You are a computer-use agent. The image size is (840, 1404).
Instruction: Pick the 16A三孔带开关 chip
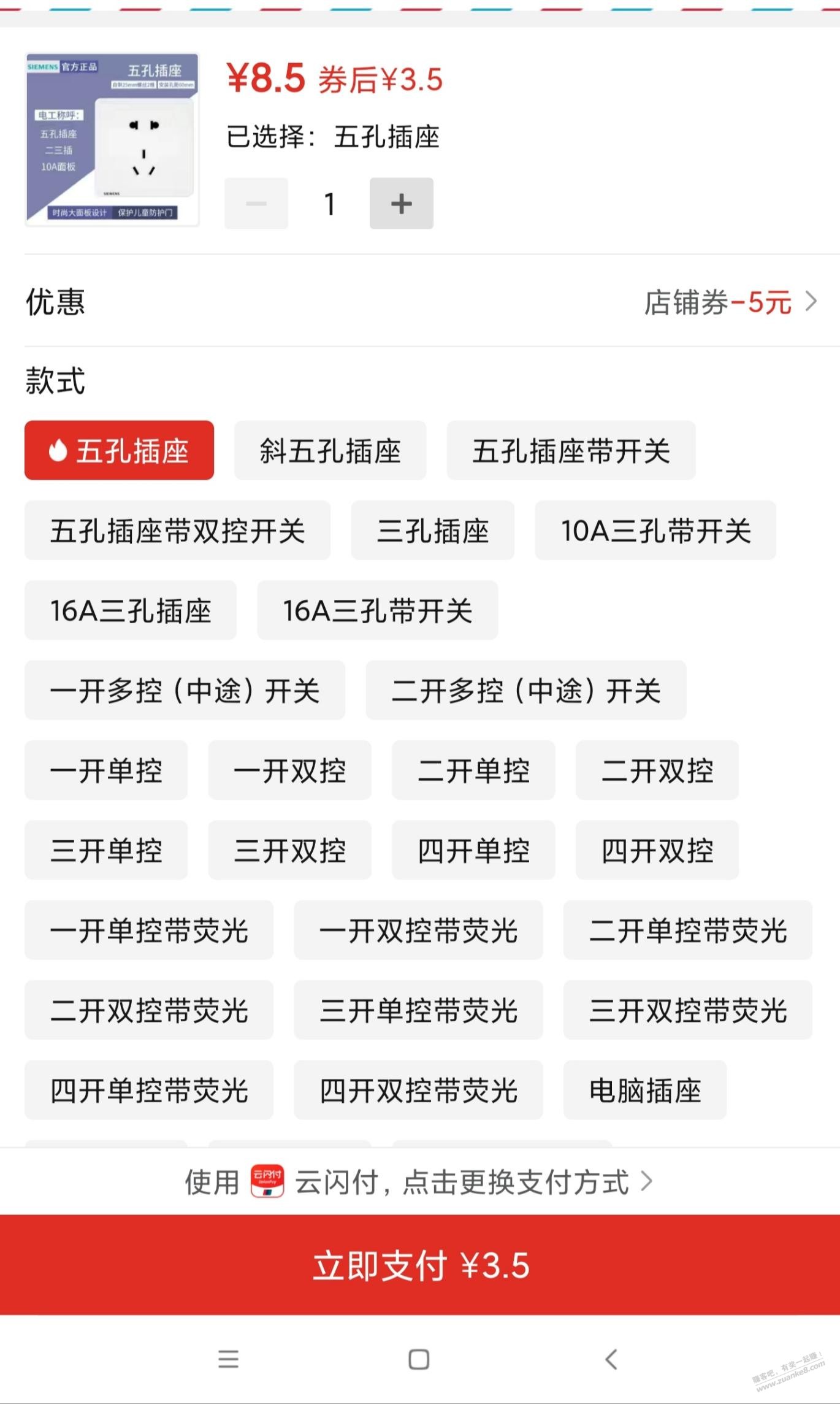pos(377,610)
